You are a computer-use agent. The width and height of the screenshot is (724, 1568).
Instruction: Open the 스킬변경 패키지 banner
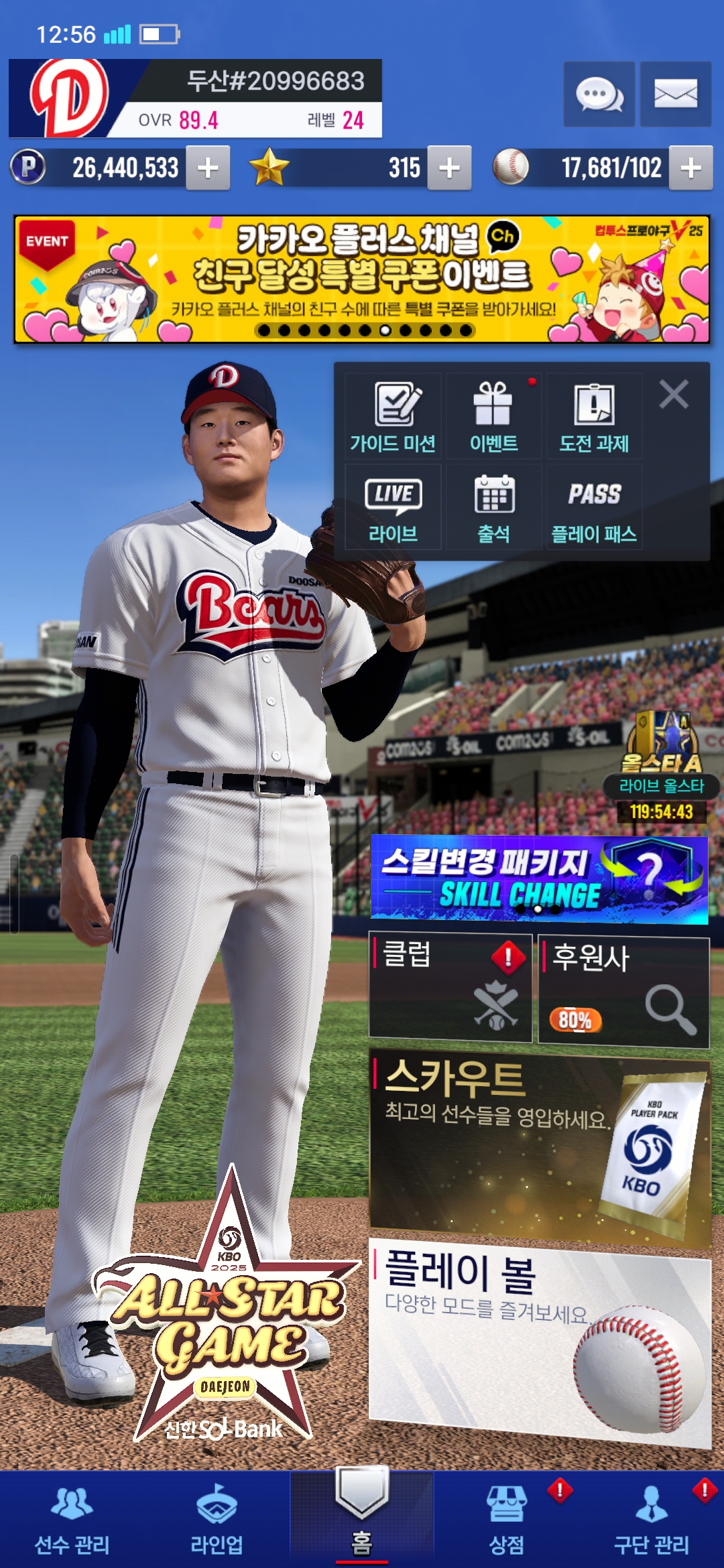(x=539, y=879)
